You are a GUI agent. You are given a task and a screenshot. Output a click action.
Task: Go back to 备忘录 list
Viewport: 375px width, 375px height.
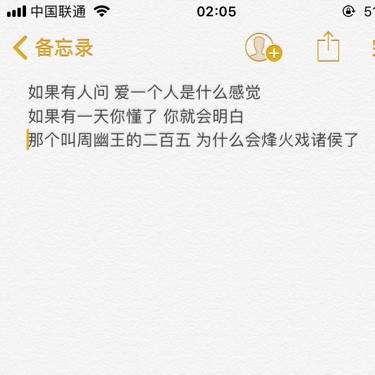click(x=53, y=48)
